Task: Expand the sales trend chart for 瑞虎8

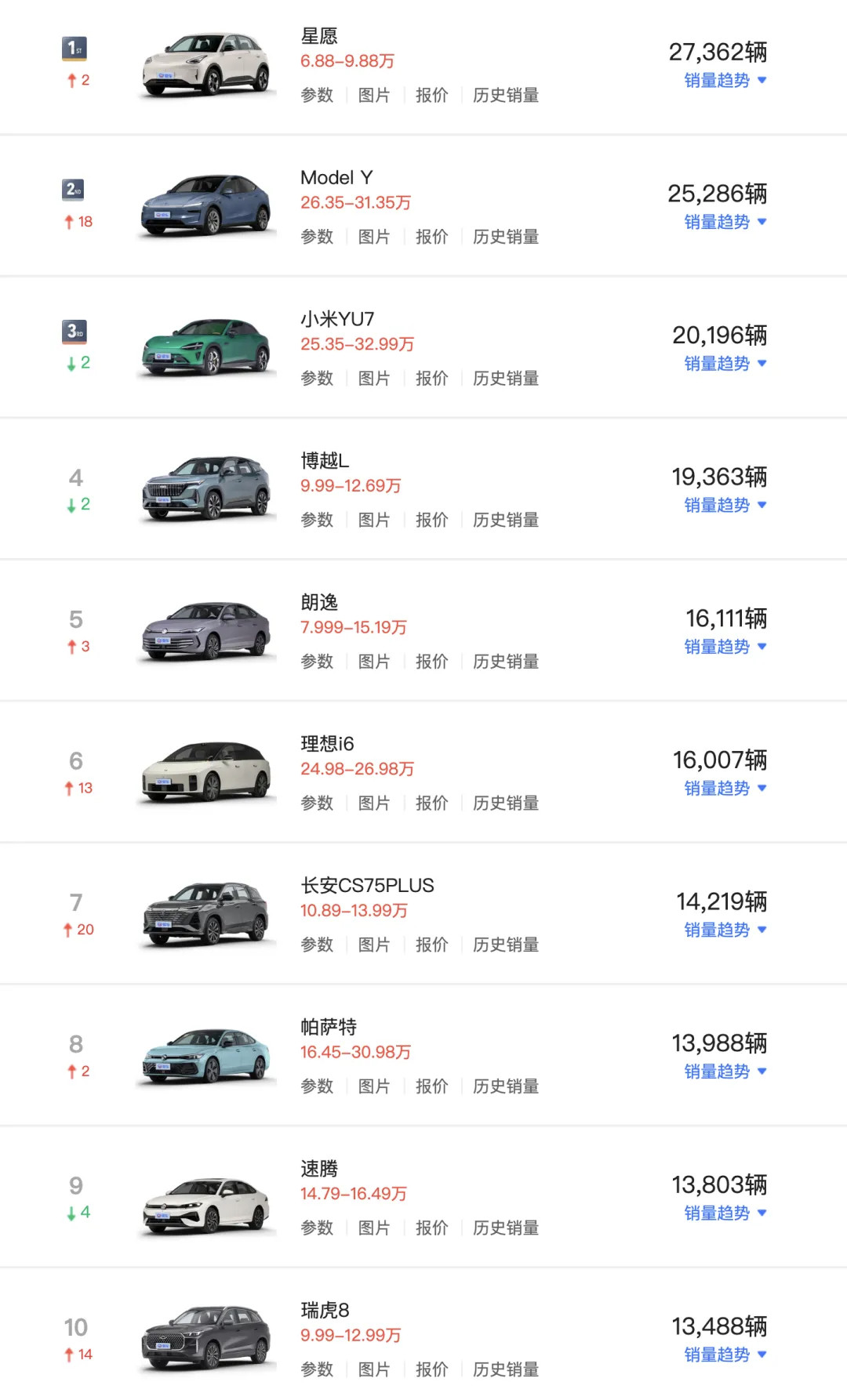Action: [718, 1355]
